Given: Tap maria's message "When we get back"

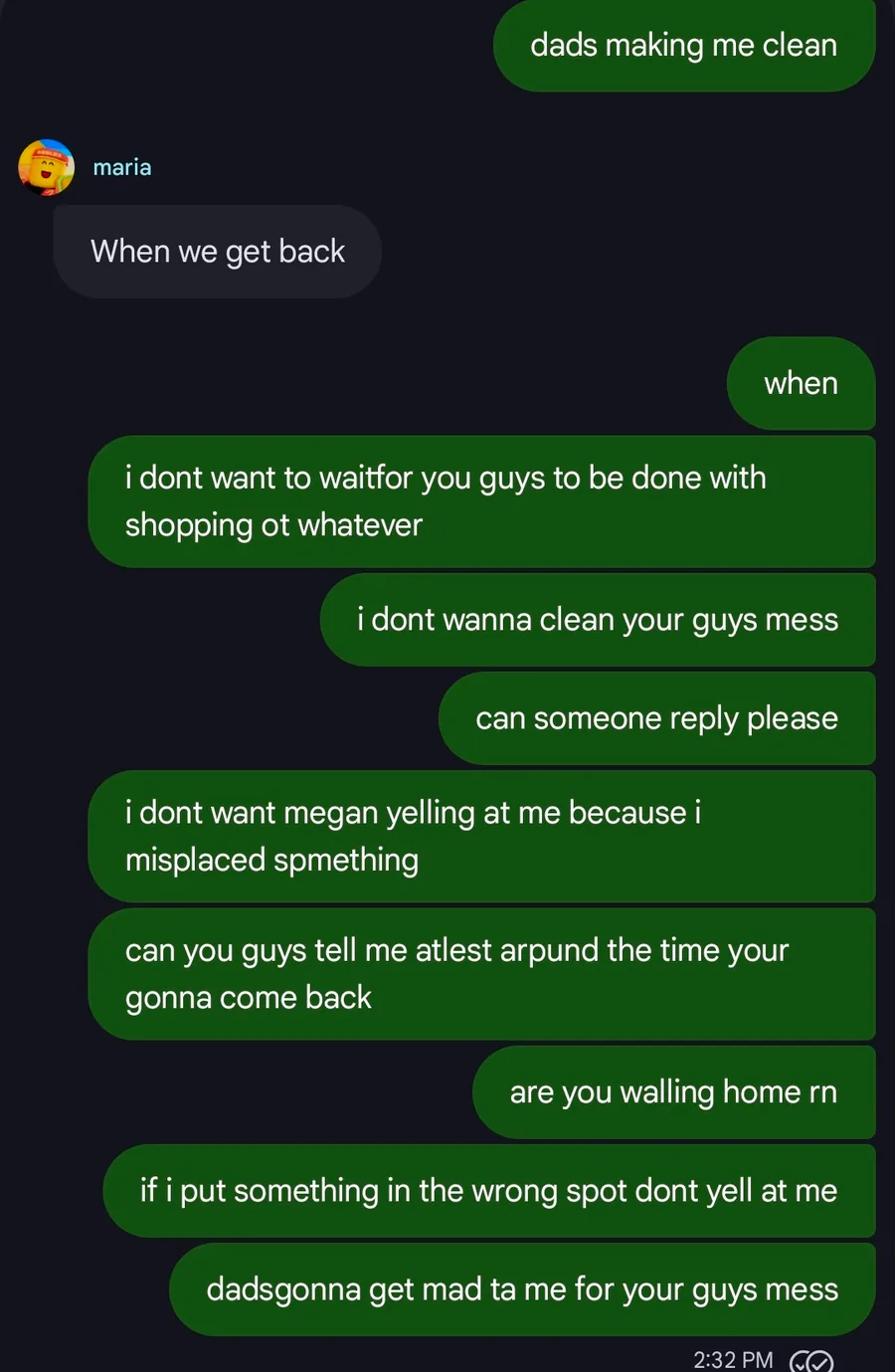Looking at the screenshot, I should pos(217,252).
